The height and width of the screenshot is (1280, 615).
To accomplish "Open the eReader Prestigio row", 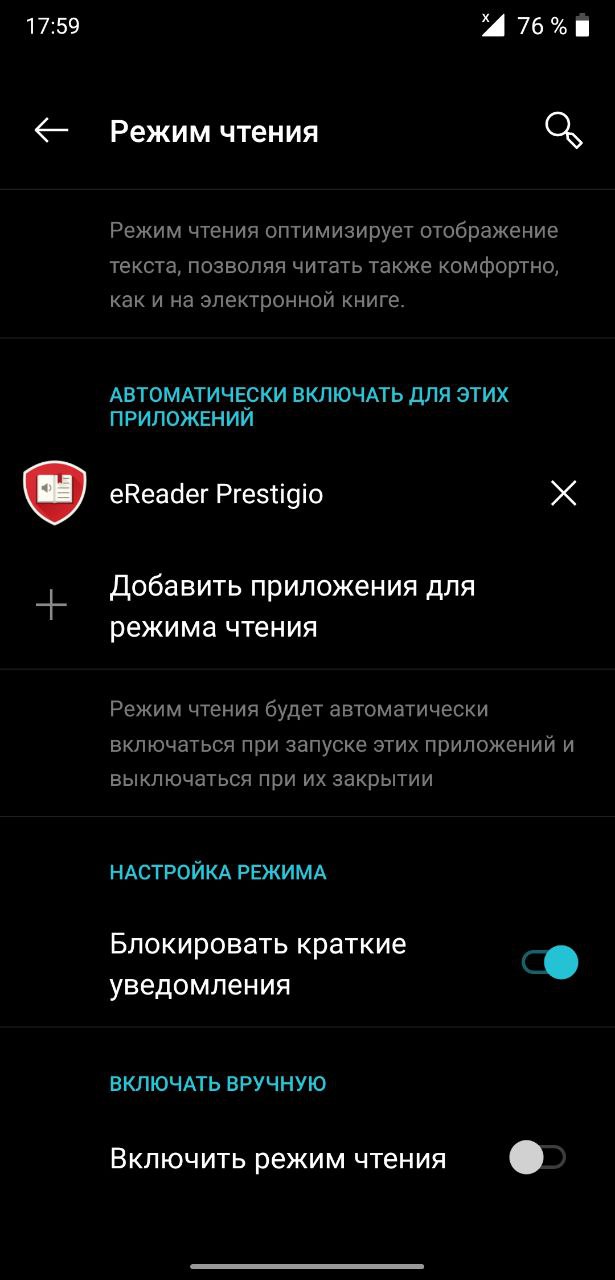I will pyautogui.click(x=307, y=493).
